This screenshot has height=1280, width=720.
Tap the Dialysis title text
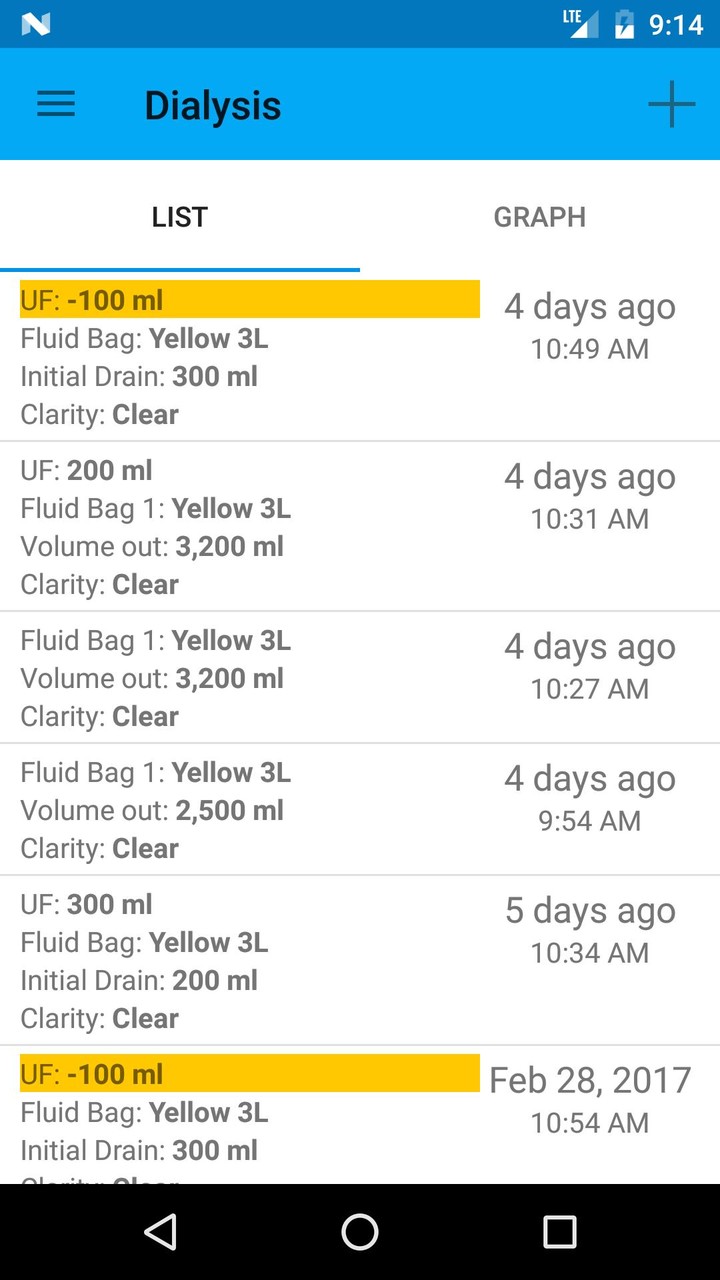pyautogui.click(x=212, y=105)
